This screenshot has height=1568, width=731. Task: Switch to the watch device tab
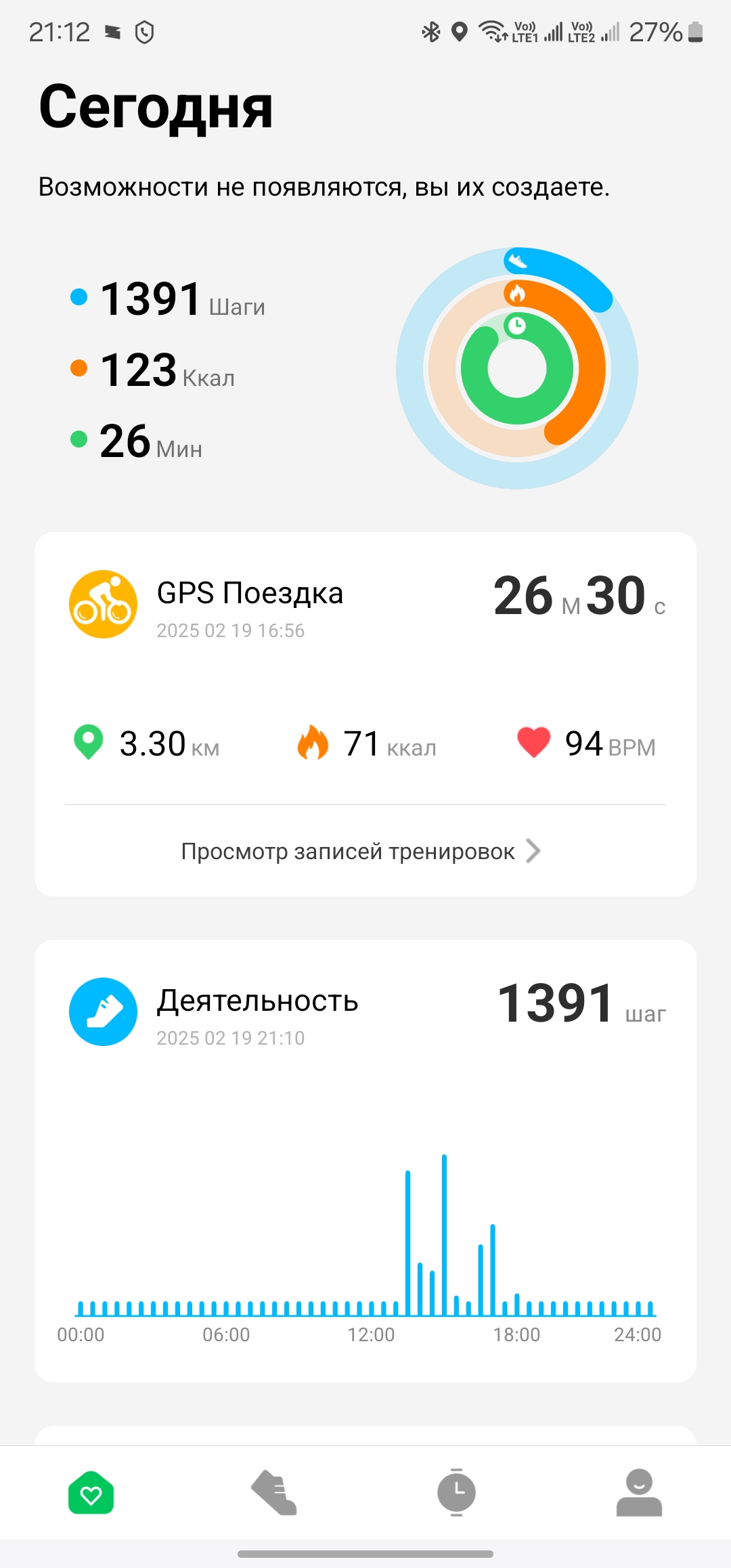coord(457,1493)
